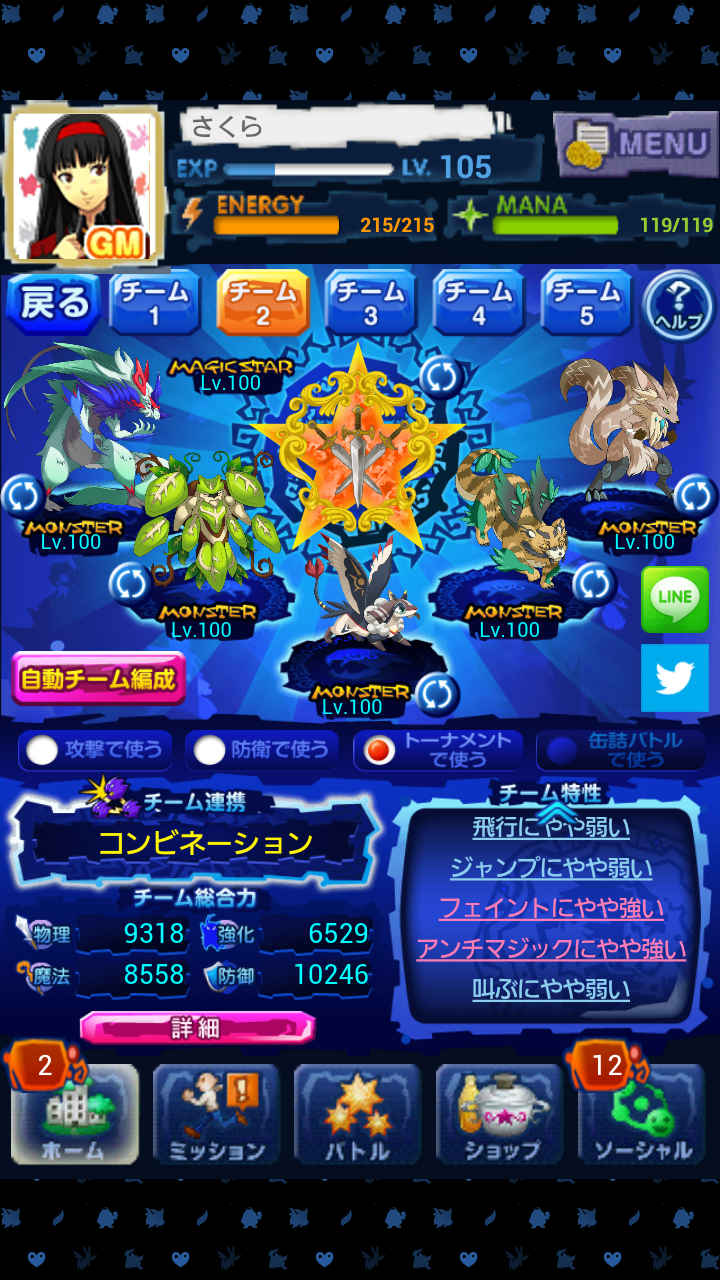Open the MENU button

[634, 143]
